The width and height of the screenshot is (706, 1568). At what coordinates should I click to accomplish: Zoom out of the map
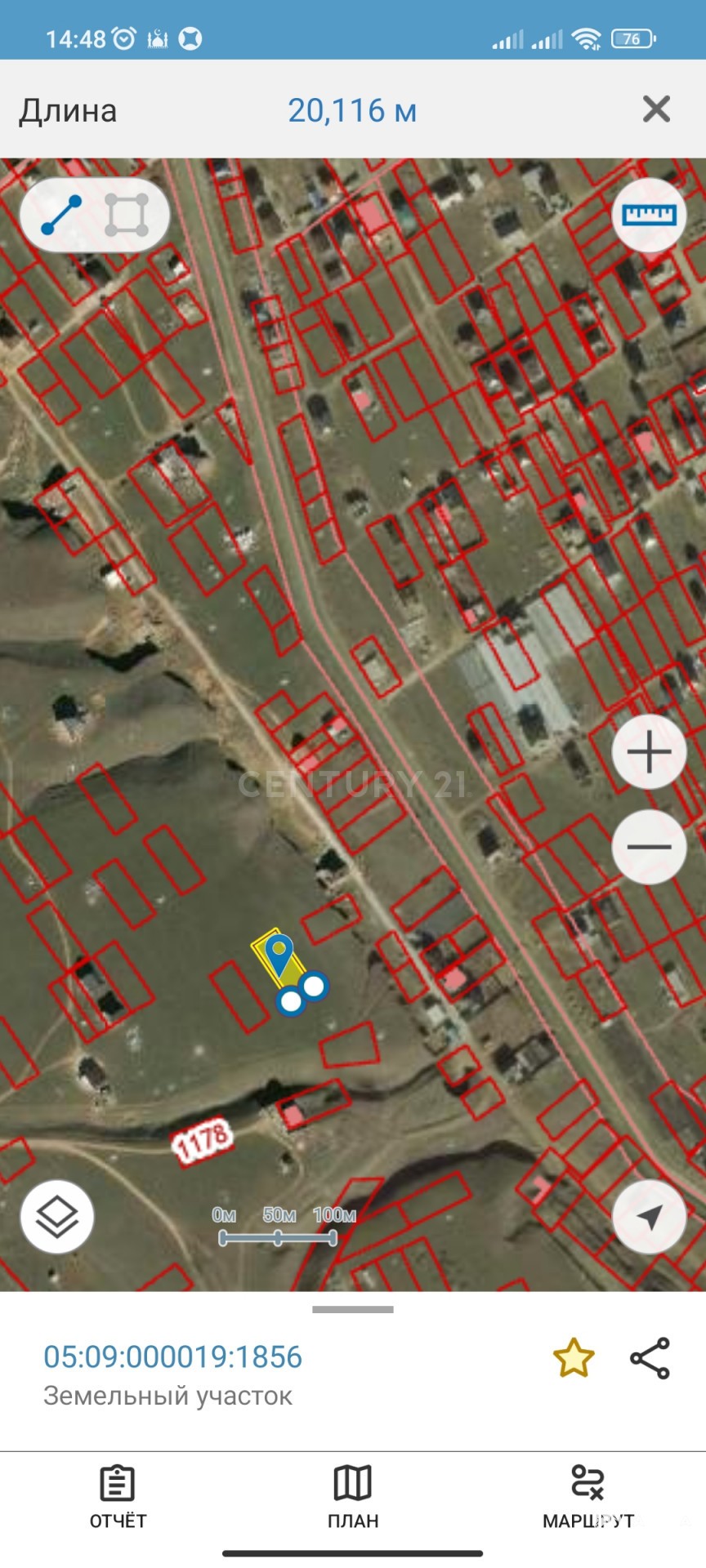(x=649, y=847)
